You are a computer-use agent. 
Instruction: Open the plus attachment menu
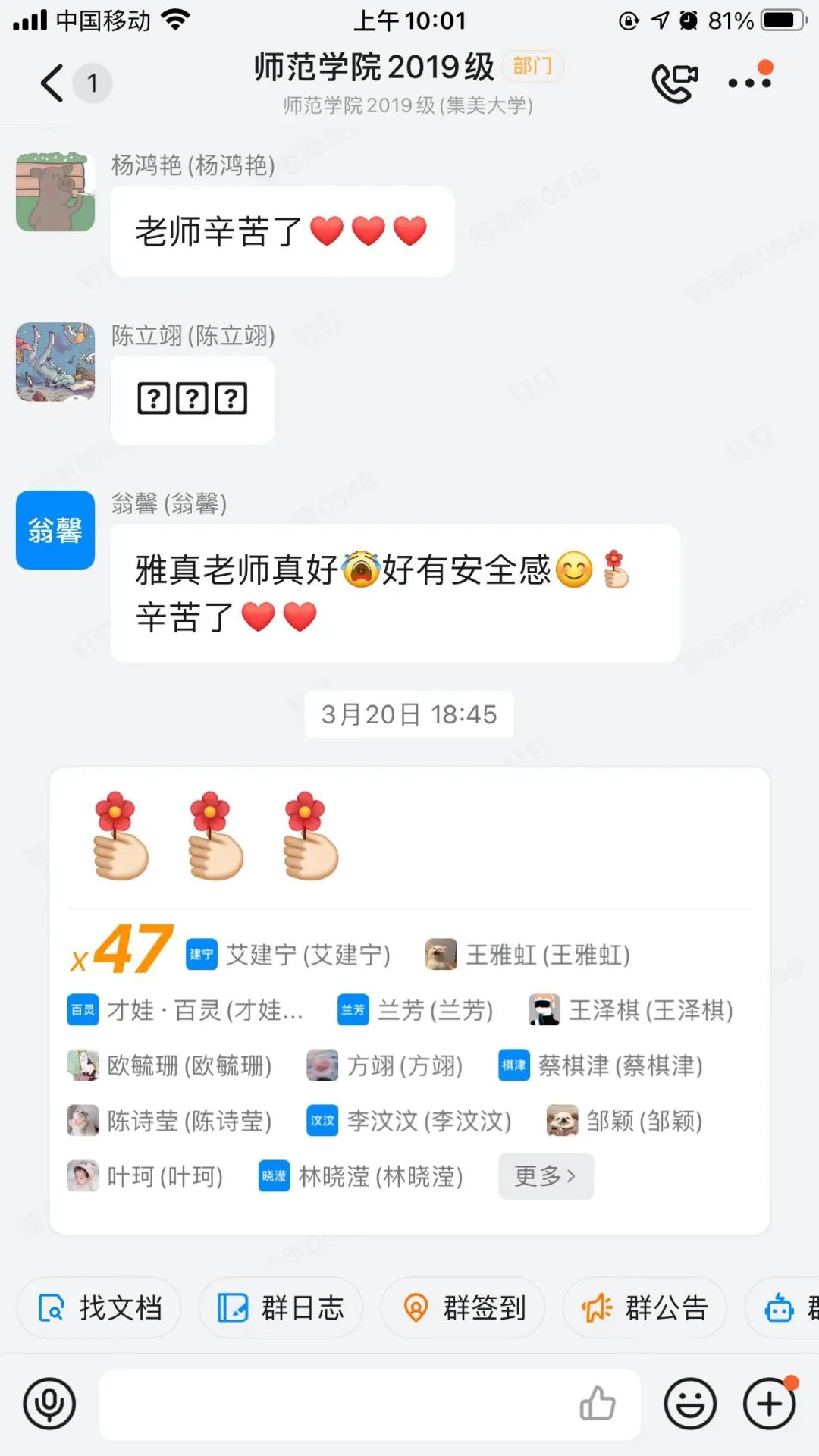click(770, 1404)
